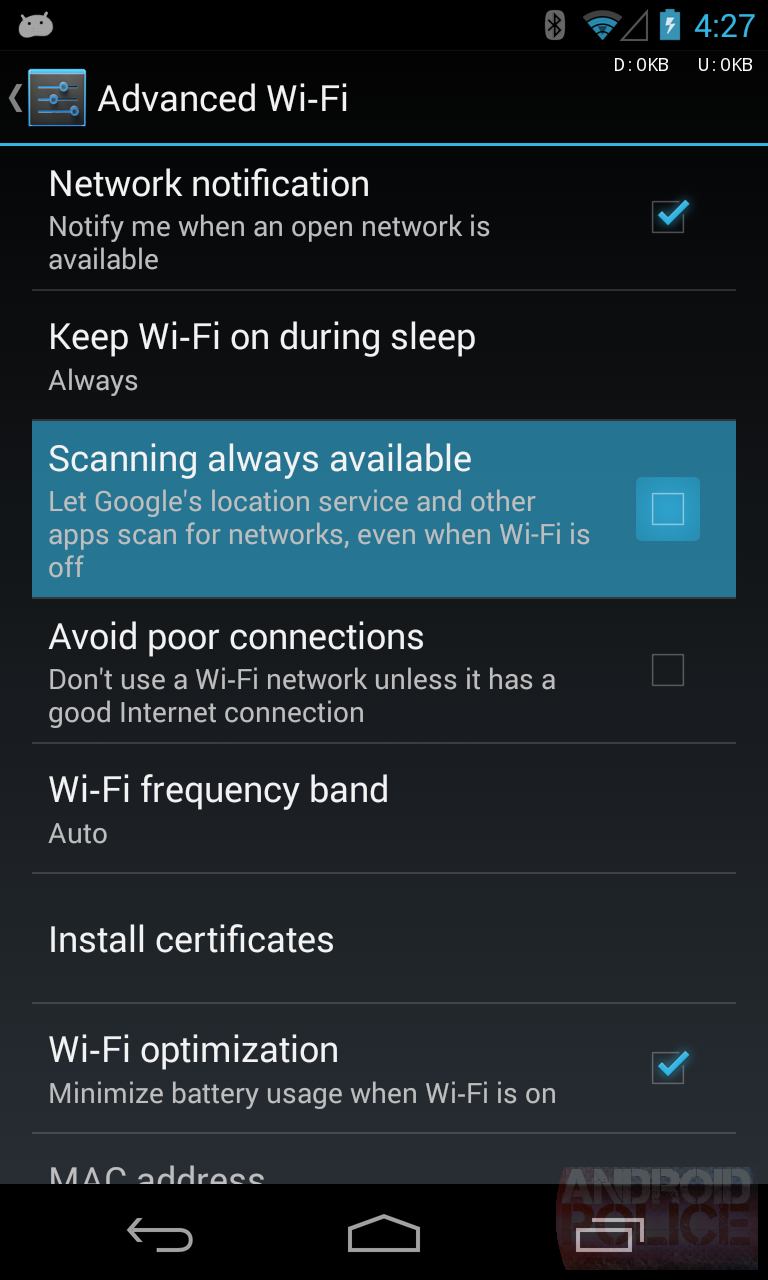Uncheck the Wi-Fi optimization setting
The image size is (768, 1280).
(666, 1066)
